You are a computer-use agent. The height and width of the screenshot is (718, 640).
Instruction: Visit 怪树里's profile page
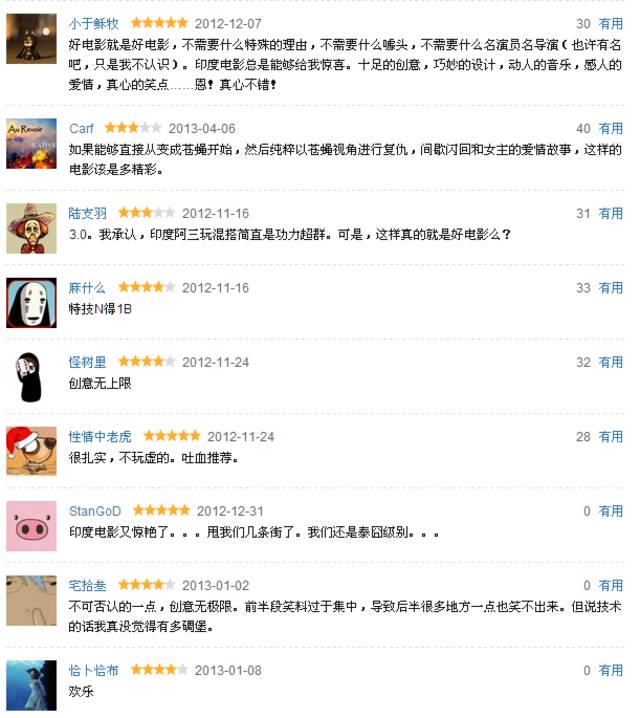pos(88,362)
